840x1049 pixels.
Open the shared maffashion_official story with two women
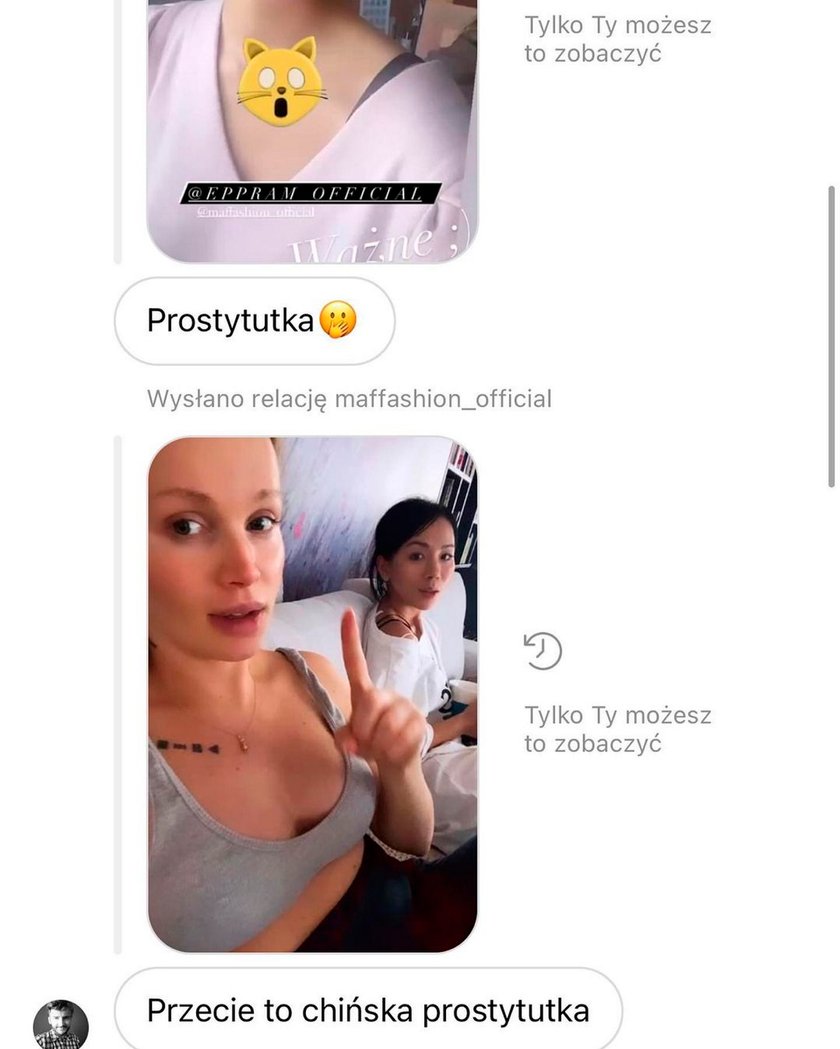312,694
